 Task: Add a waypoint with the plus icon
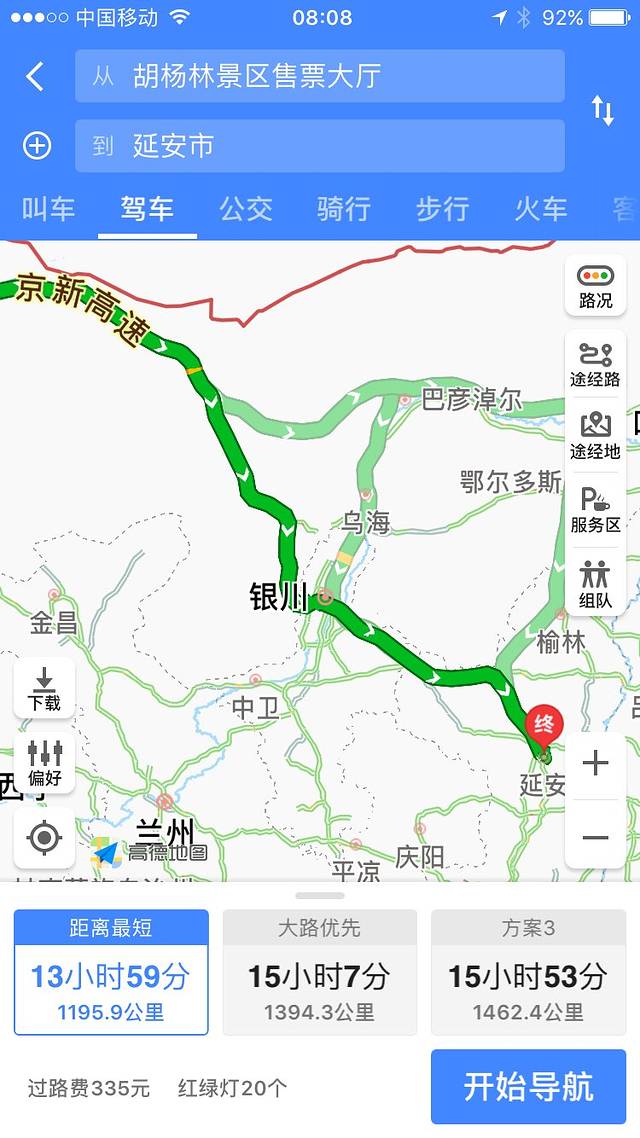pos(37,146)
